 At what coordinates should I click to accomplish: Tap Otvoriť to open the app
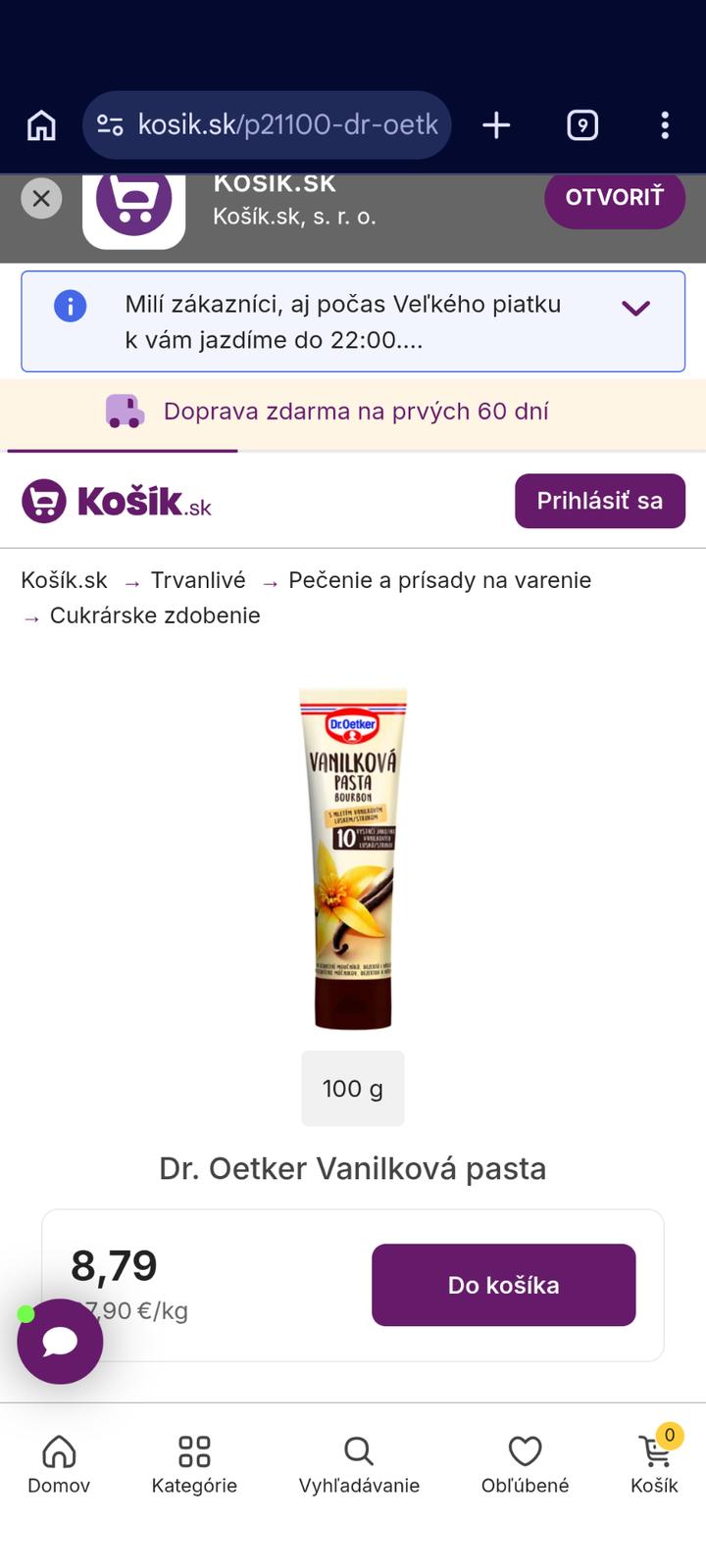pyautogui.click(x=614, y=198)
